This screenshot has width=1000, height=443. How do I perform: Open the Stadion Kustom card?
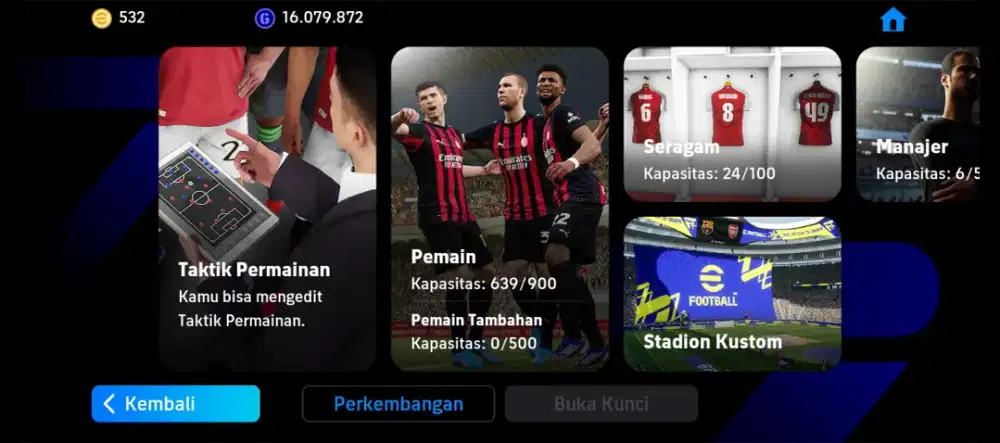[x=732, y=294]
